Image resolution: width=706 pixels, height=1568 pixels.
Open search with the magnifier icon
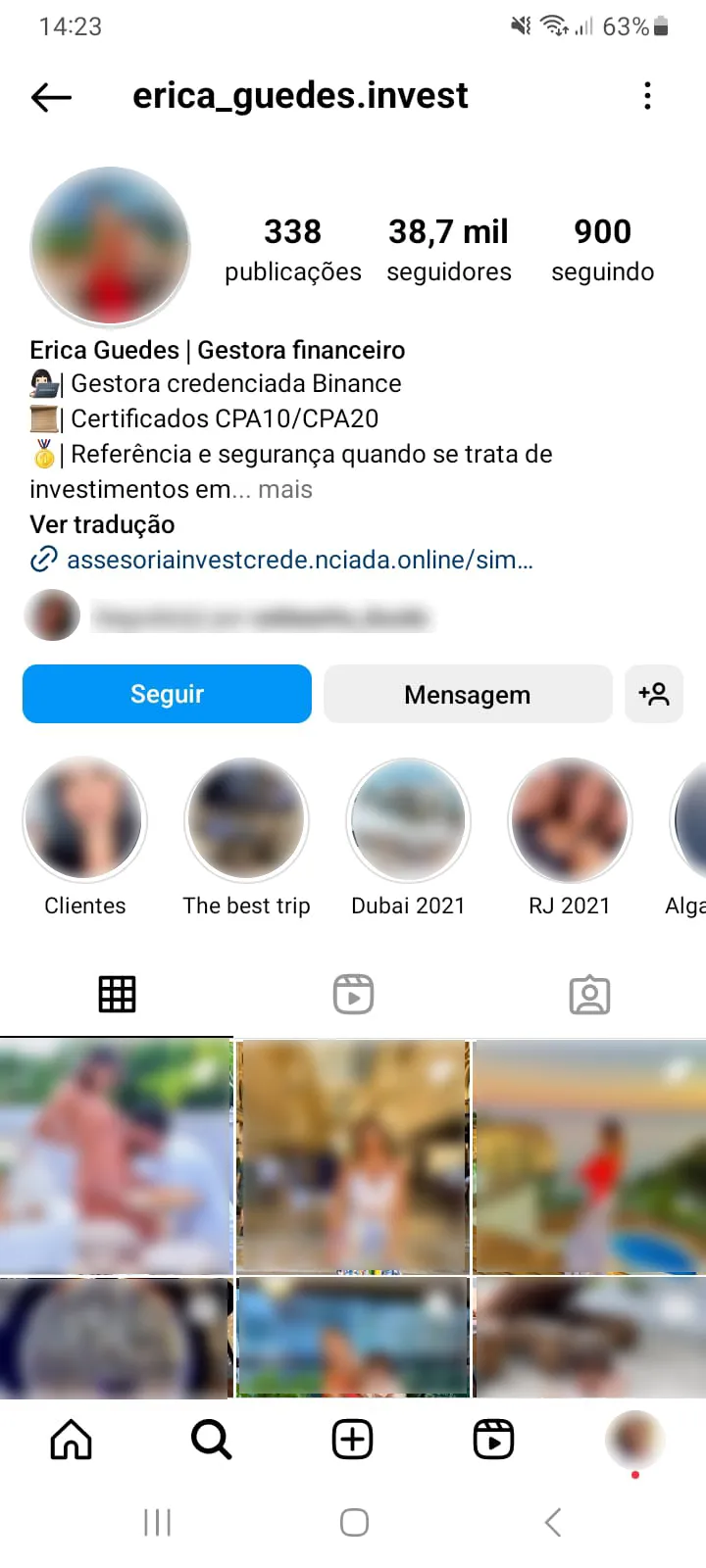click(x=211, y=1439)
